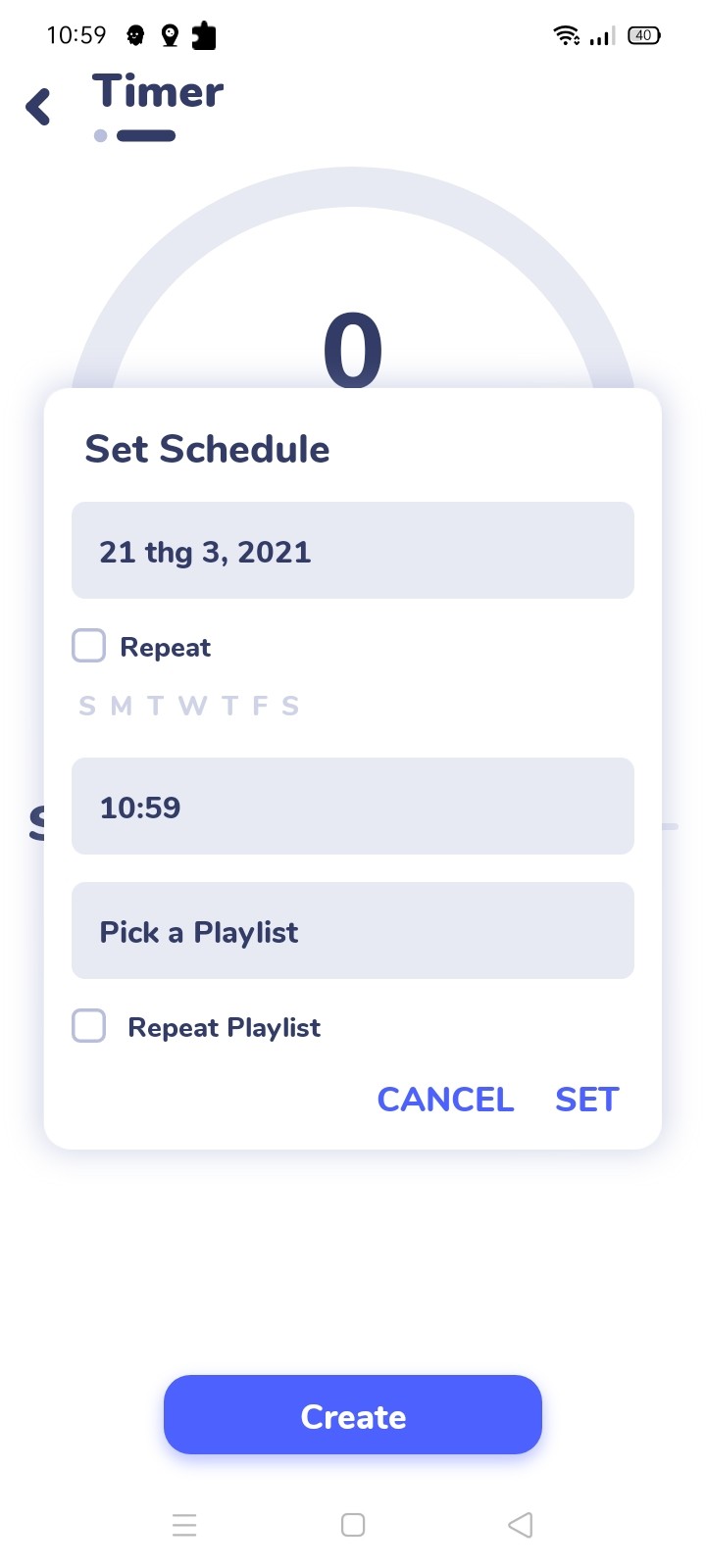Check the Repeat Playlist option
The image size is (706, 1568).
[x=88, y=1025]
